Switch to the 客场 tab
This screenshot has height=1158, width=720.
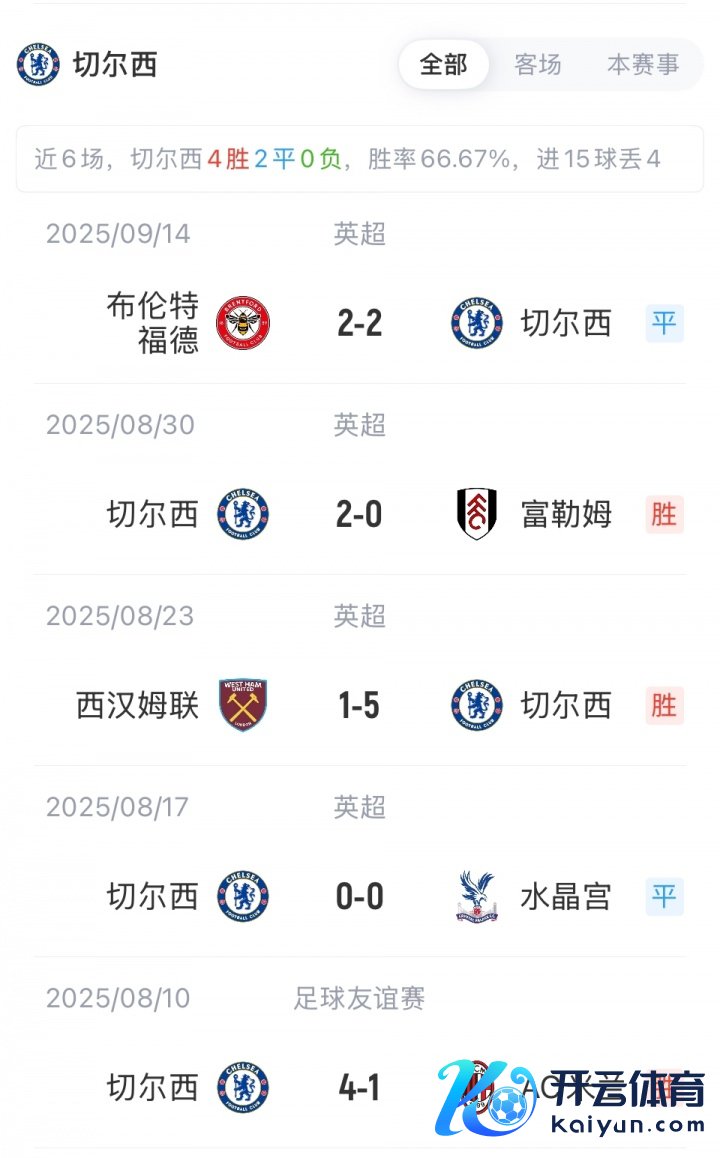[x=538, y=65]
